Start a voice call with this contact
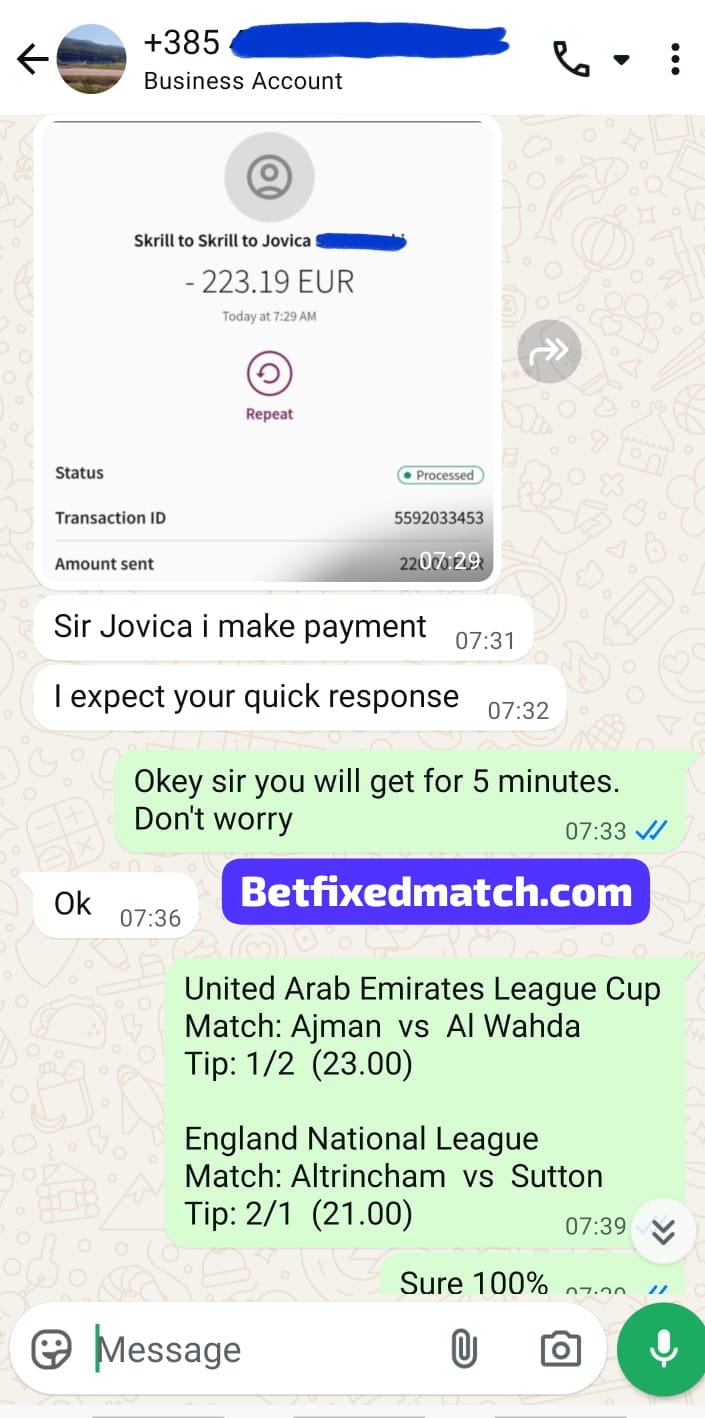 [571, 59]
